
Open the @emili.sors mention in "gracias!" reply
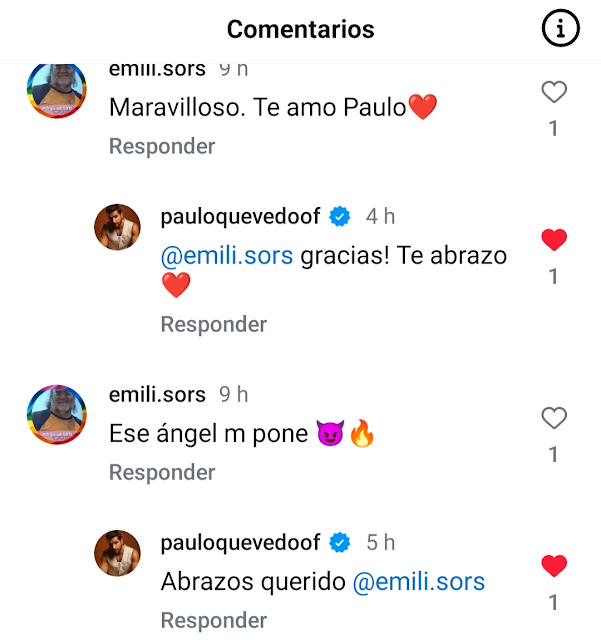227,255
